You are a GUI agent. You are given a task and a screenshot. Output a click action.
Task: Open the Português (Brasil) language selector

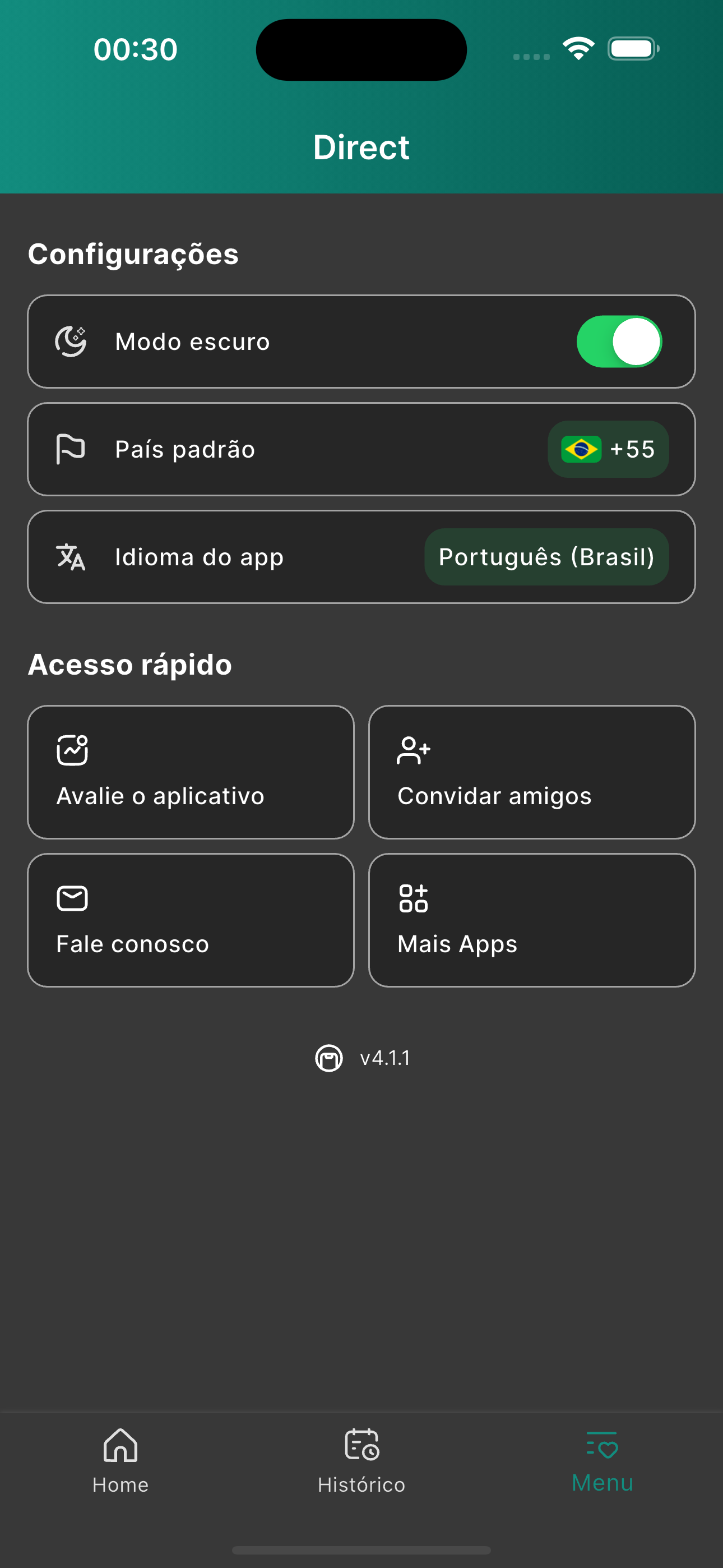tap(546, 557)
